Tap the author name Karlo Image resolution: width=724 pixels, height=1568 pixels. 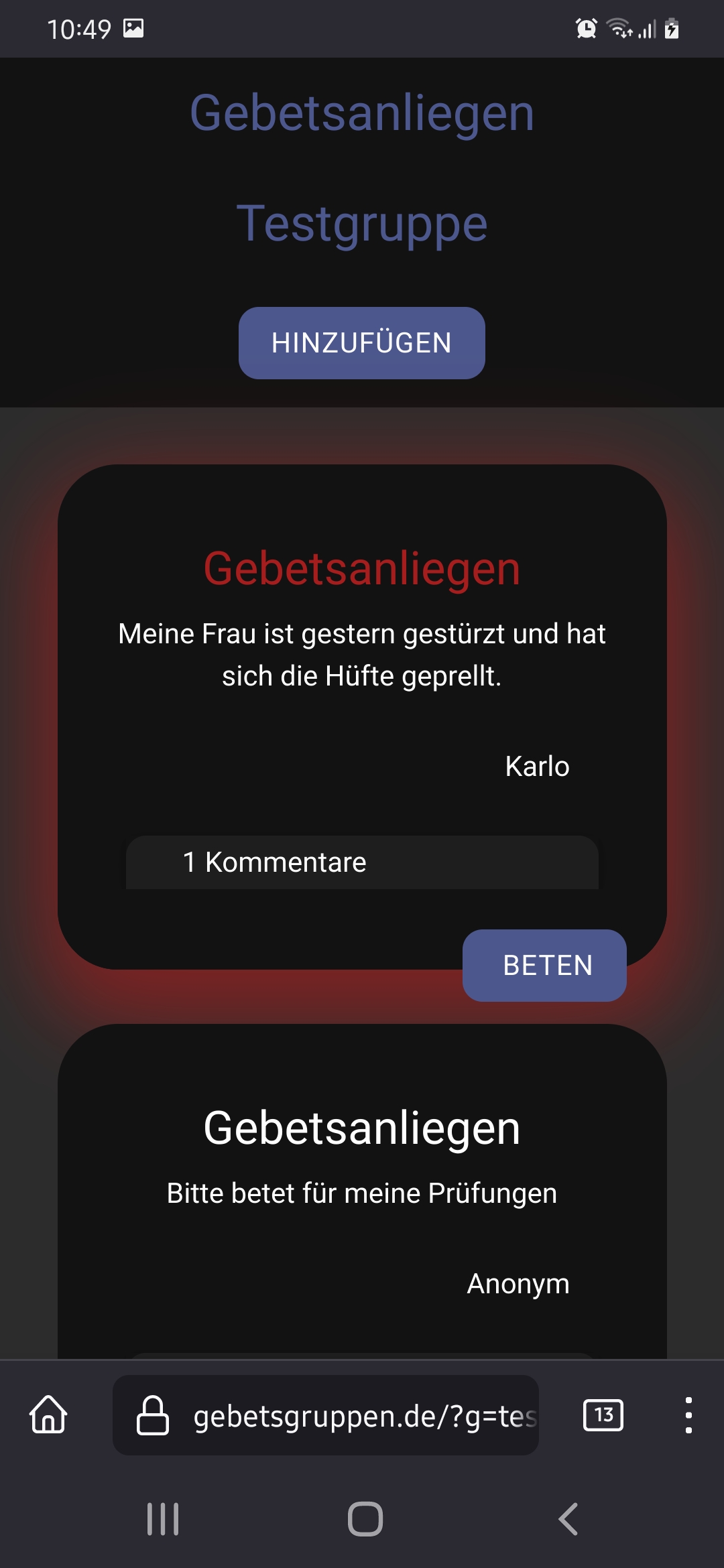(536, 766)
